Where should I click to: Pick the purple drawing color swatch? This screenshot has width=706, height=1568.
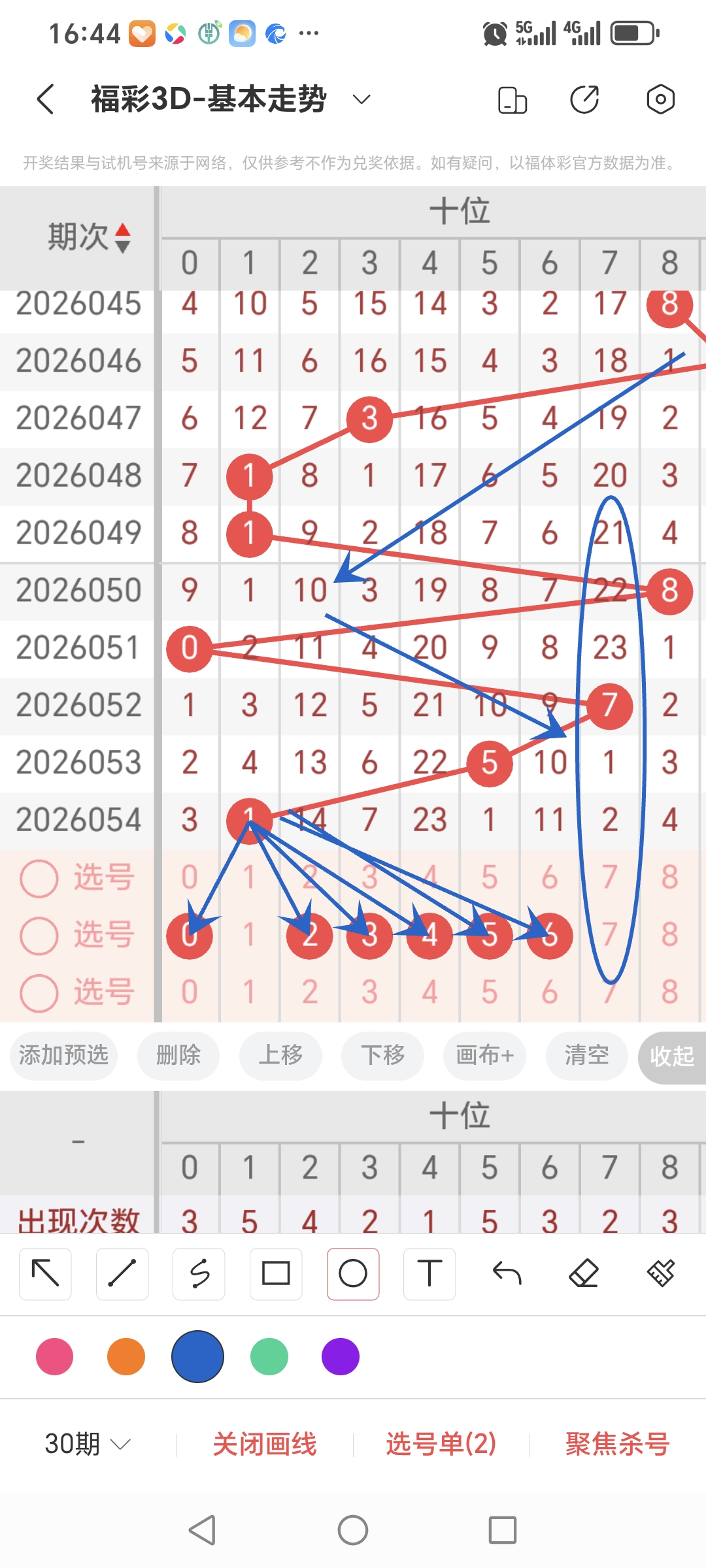(339, 1357)
